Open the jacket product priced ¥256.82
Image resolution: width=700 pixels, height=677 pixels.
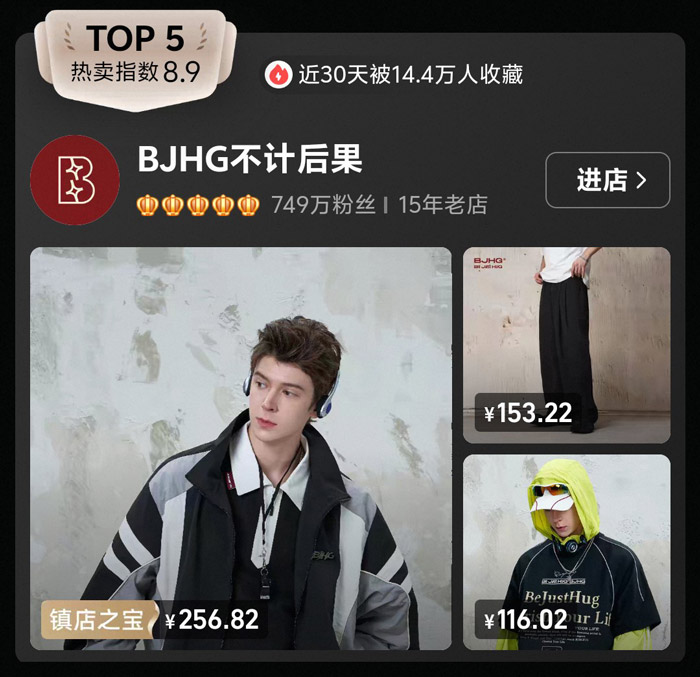(240, 448)
